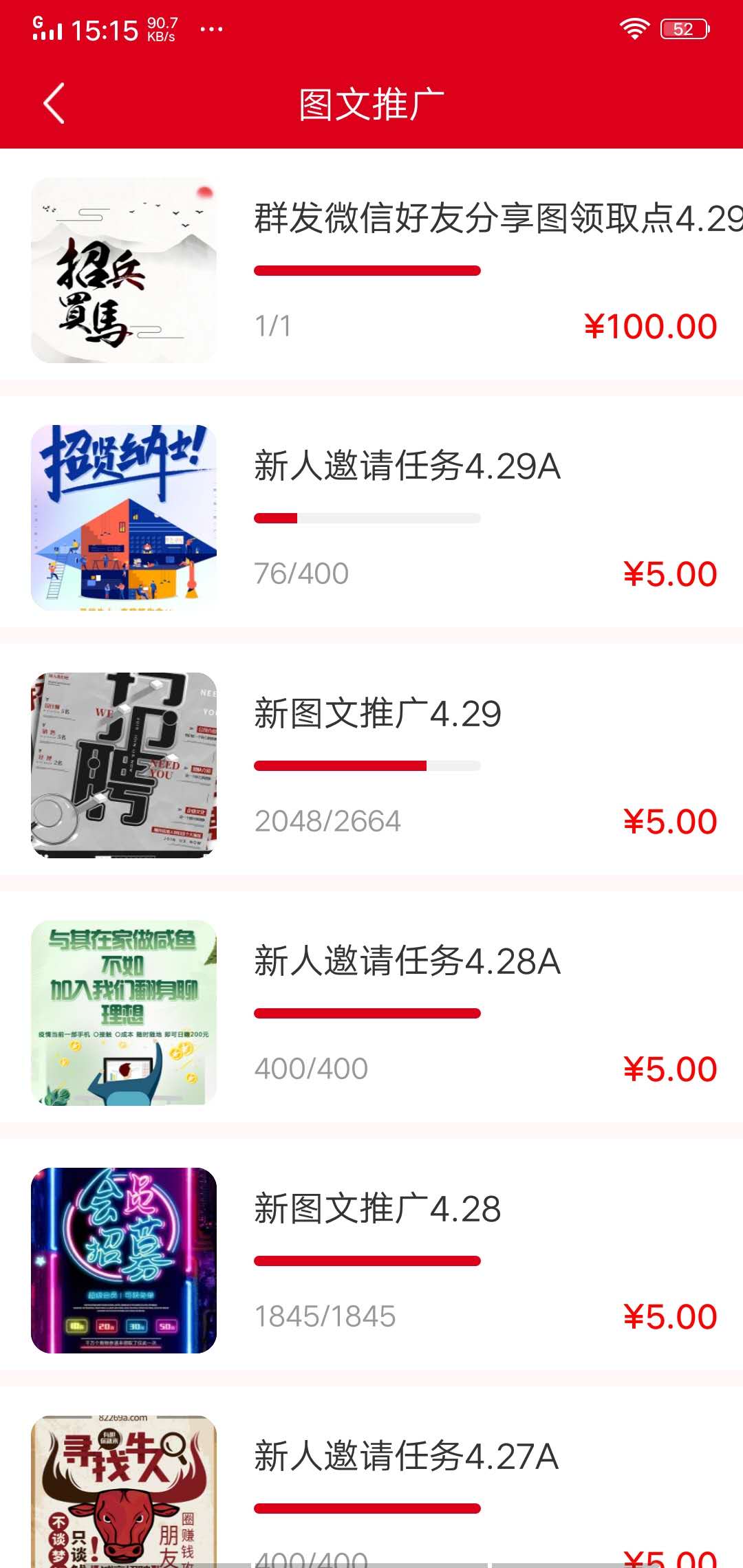Viewport: 743px width, 1568px height.
Task: Tap the ellipsis icon in the status bar
Action: pos(211,29)
